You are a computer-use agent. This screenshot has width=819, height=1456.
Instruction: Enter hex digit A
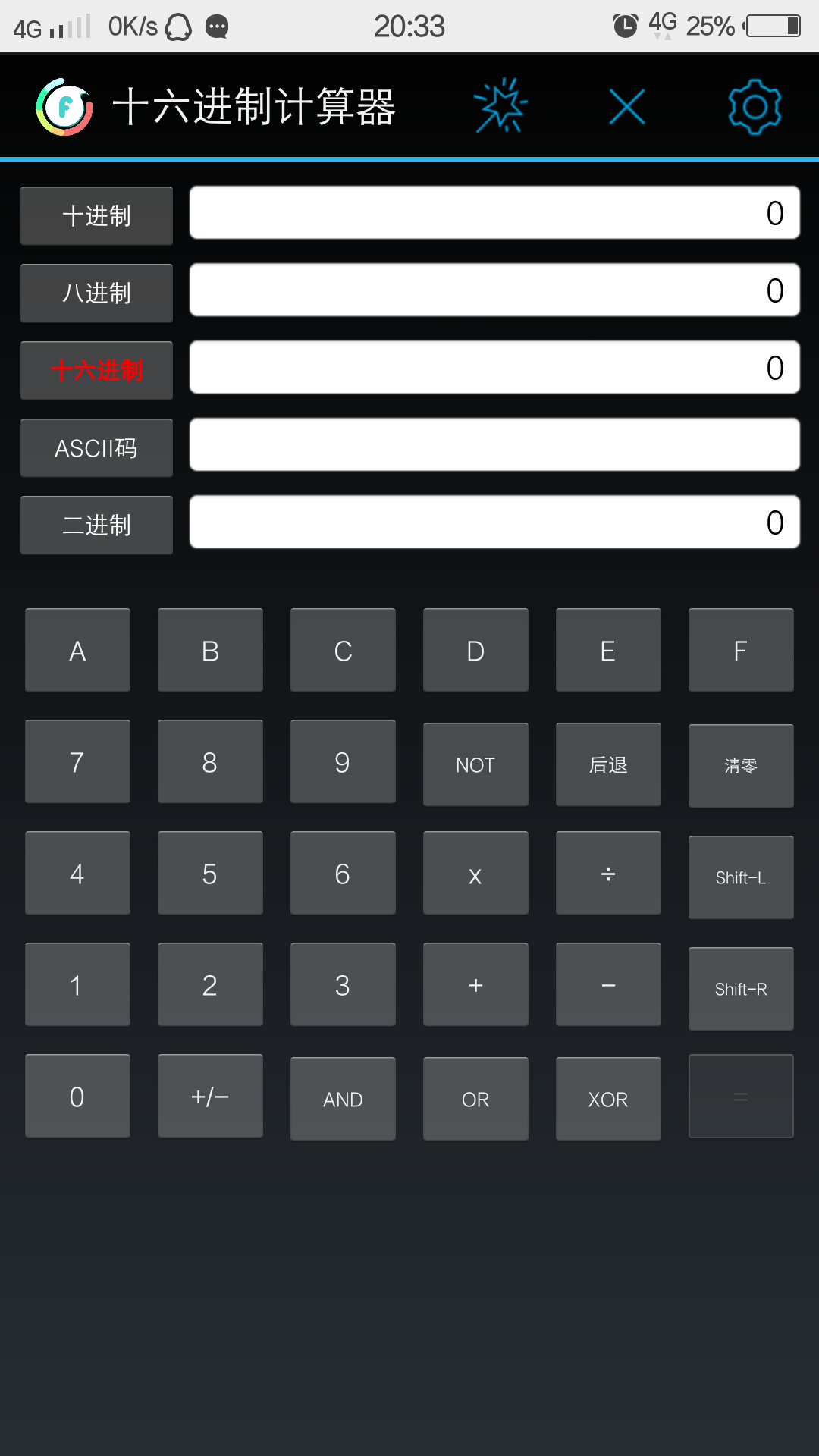(77, 651)
